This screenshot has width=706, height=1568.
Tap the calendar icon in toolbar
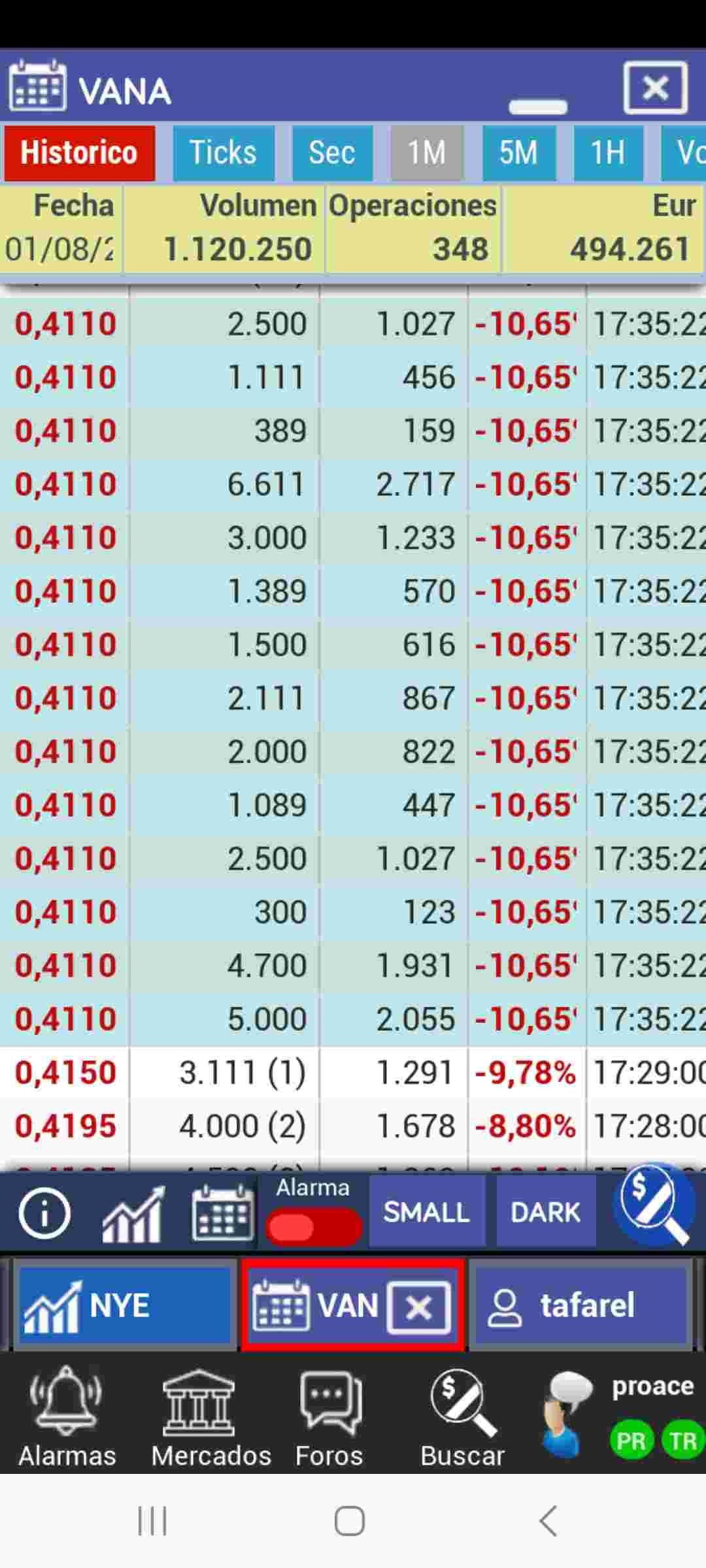click(x=223, y=1213)
